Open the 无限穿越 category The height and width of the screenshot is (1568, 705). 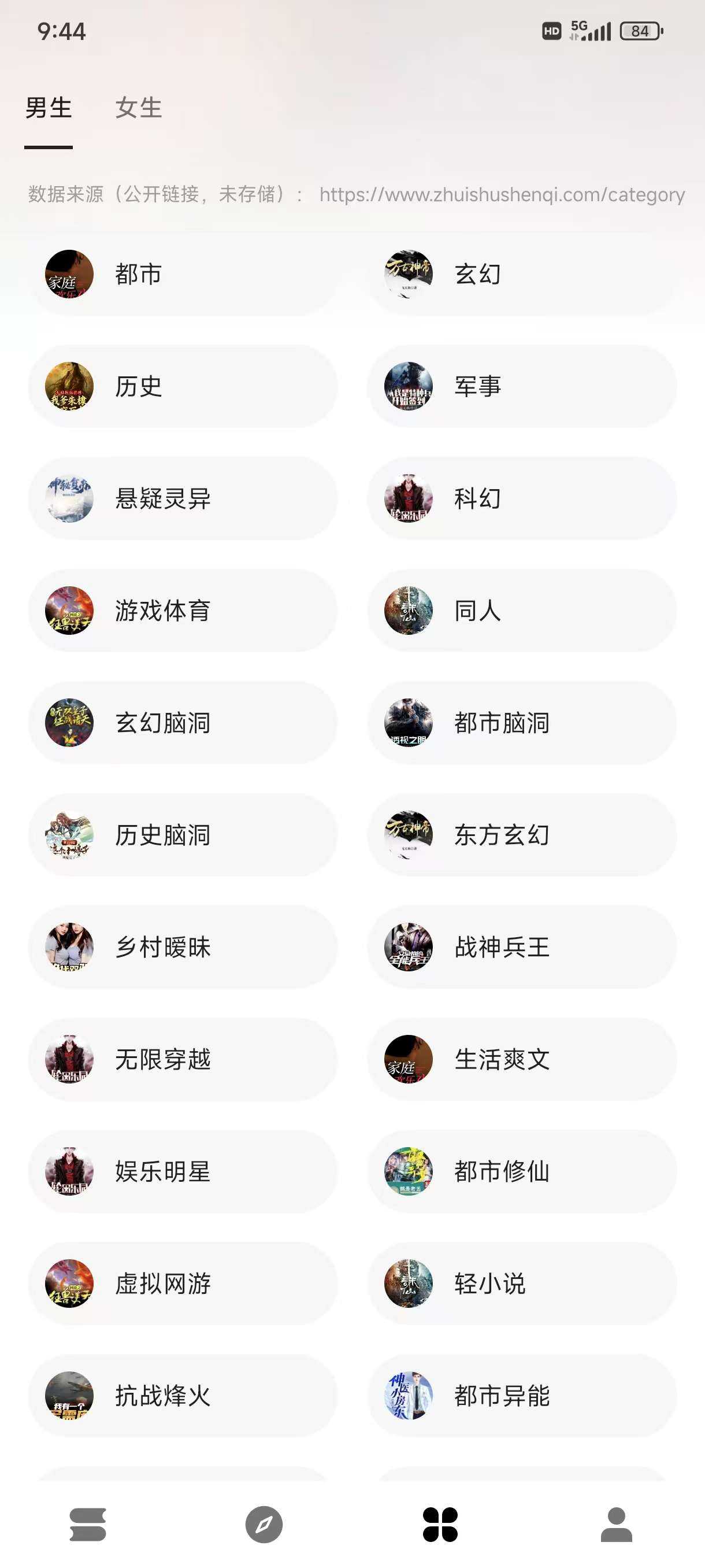(x=183, y=1059)
